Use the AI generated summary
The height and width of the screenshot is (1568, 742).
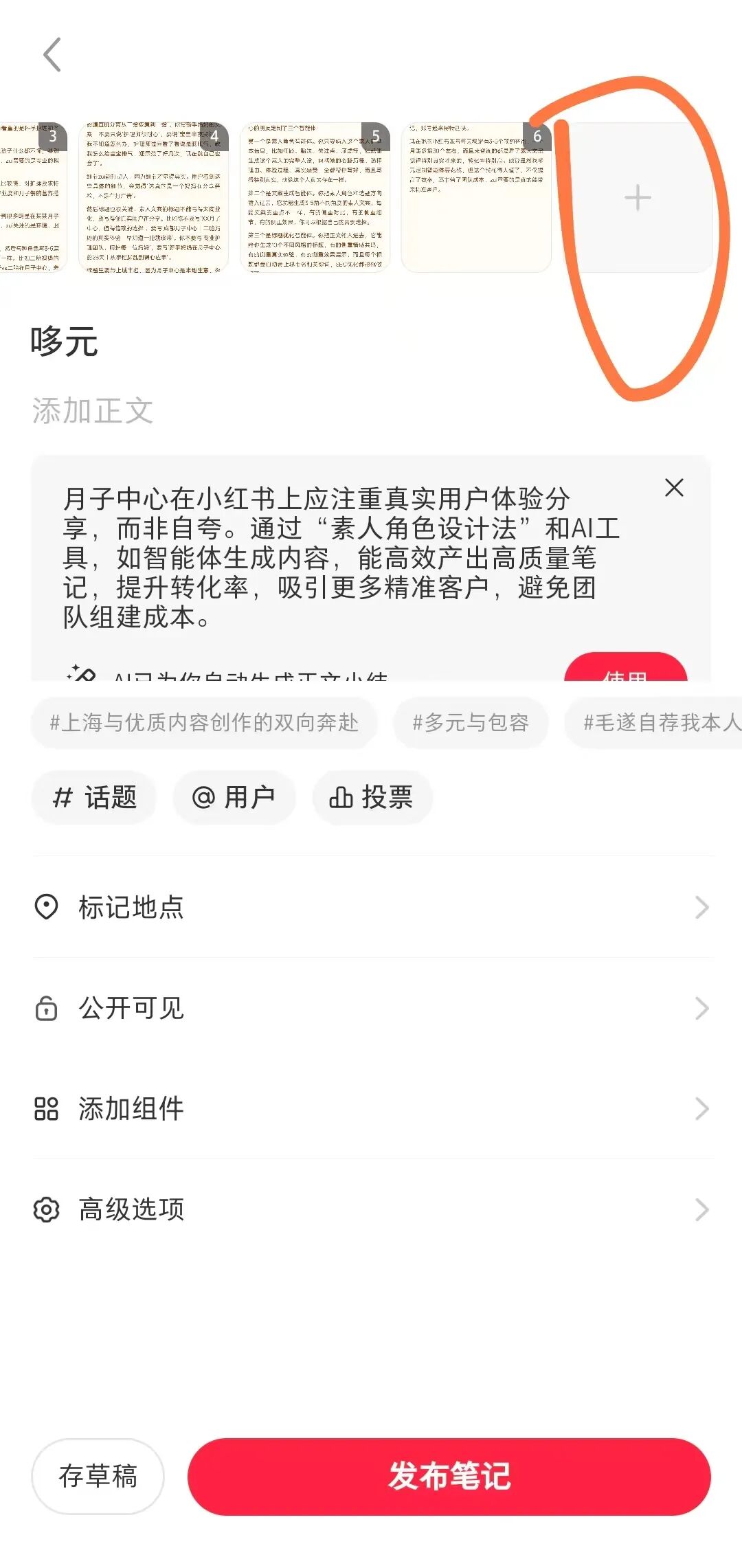pyautogui.click(x=625, y=670)
